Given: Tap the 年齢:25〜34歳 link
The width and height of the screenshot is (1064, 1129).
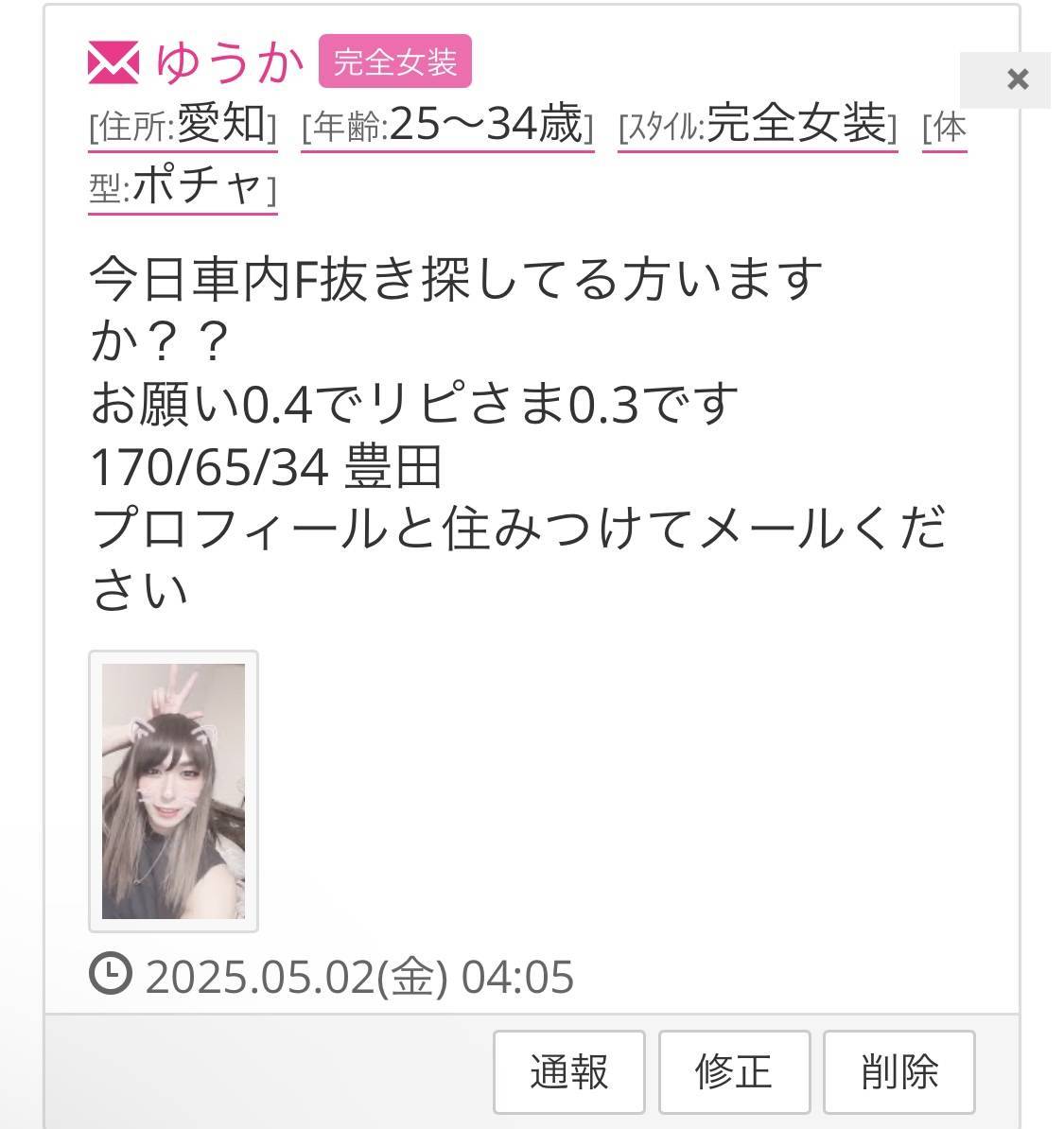Looking at the screenshot, I should coord(447,126).
